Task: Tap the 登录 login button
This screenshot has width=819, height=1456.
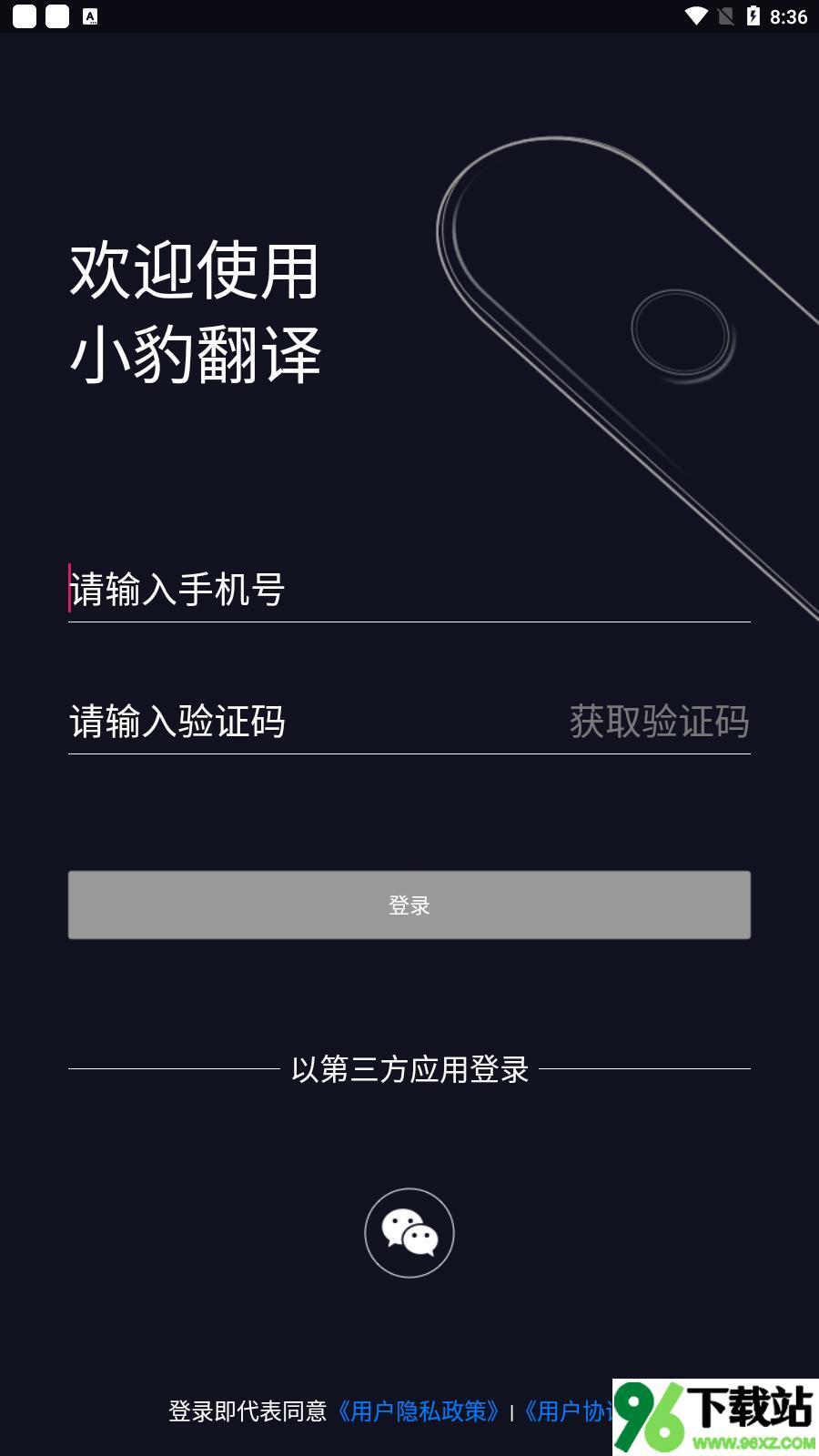Action: 409,905
